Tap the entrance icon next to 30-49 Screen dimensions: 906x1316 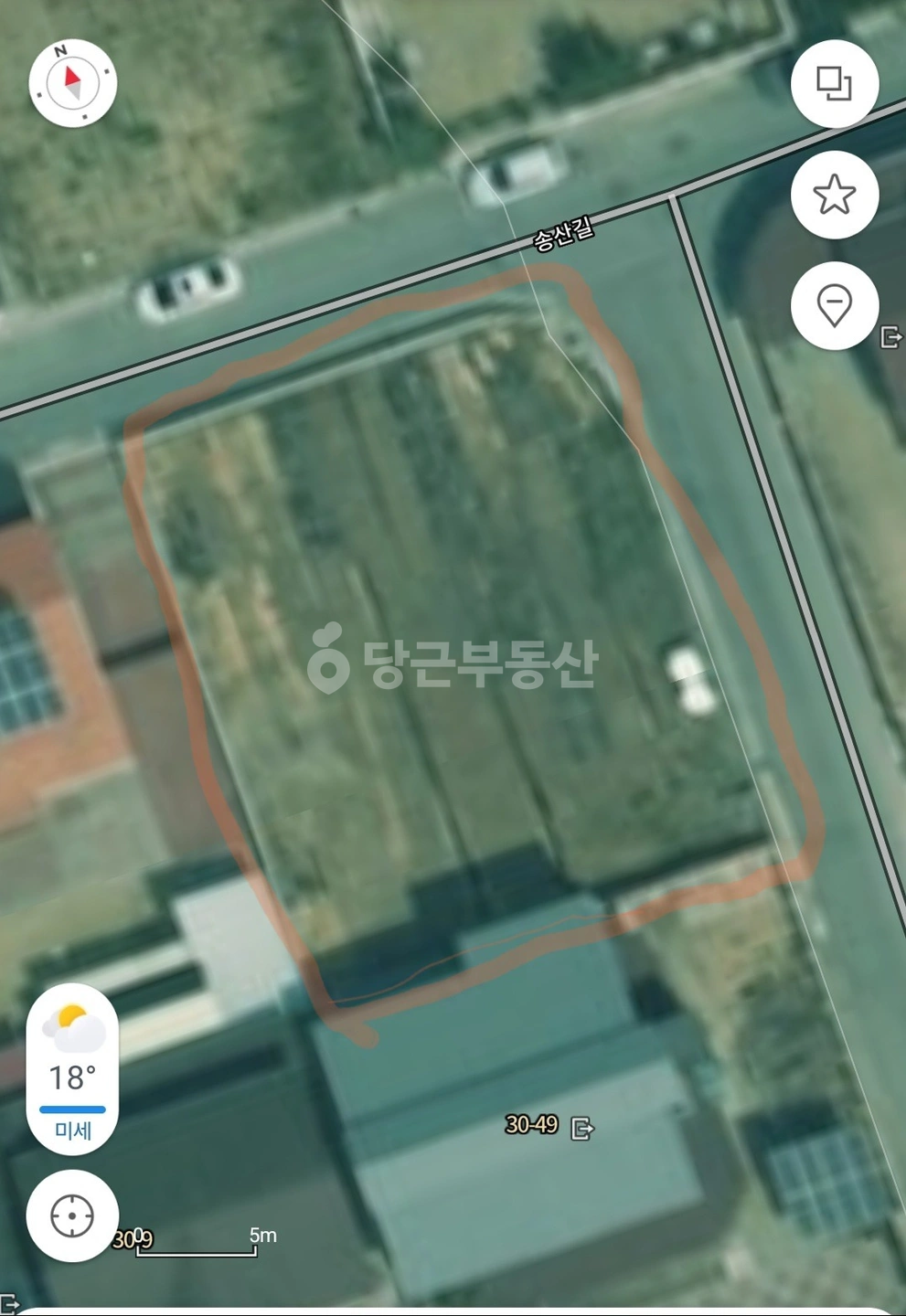pyautogui.click(x=582, y=1129)
